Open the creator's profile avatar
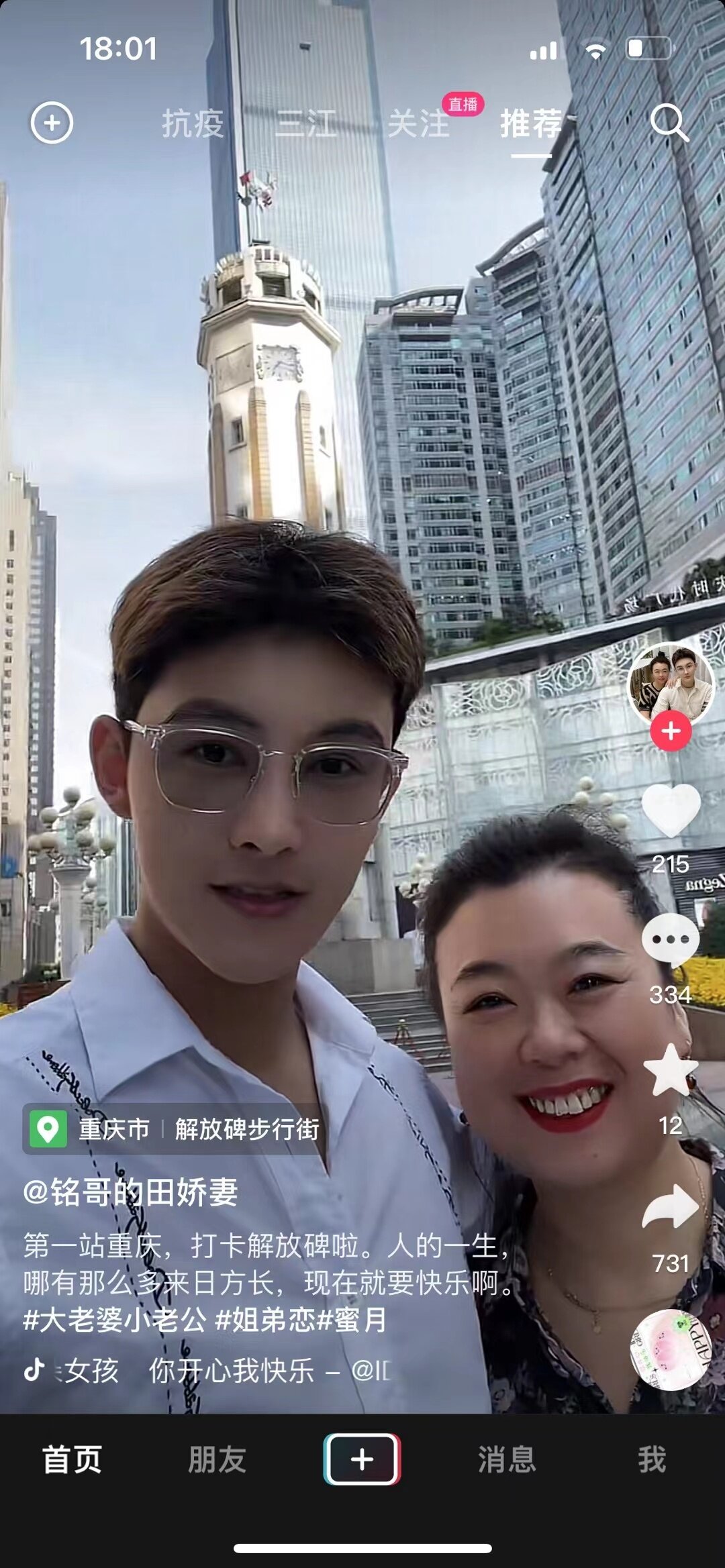 point(670,682)
